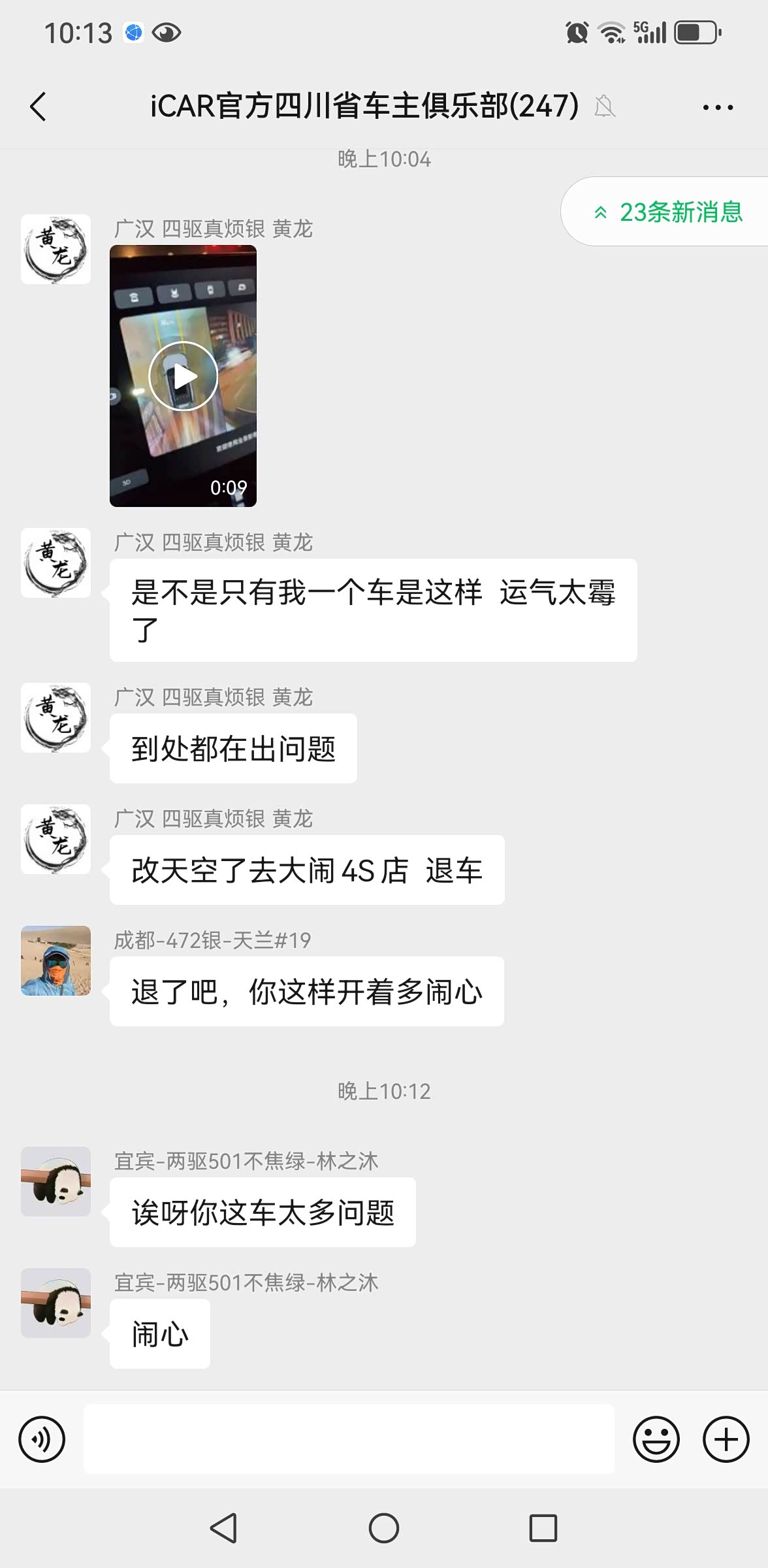The image size is (768, 1568).
Task: Jump to the 23条新消息 unread messages
Action: (x=667, y=212)
